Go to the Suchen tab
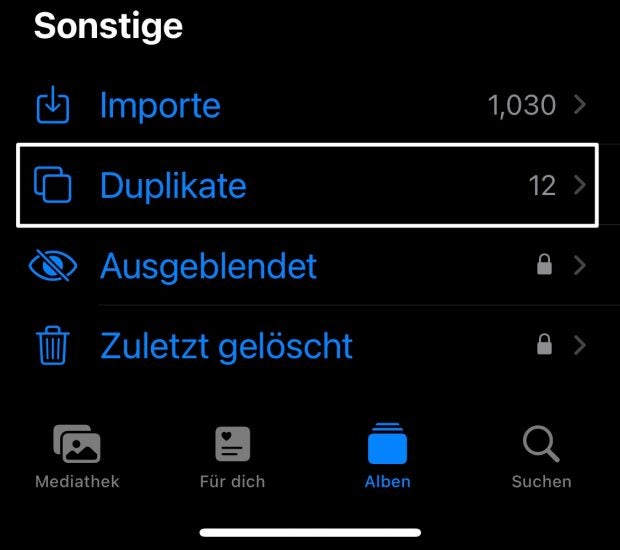 (541, 456)
